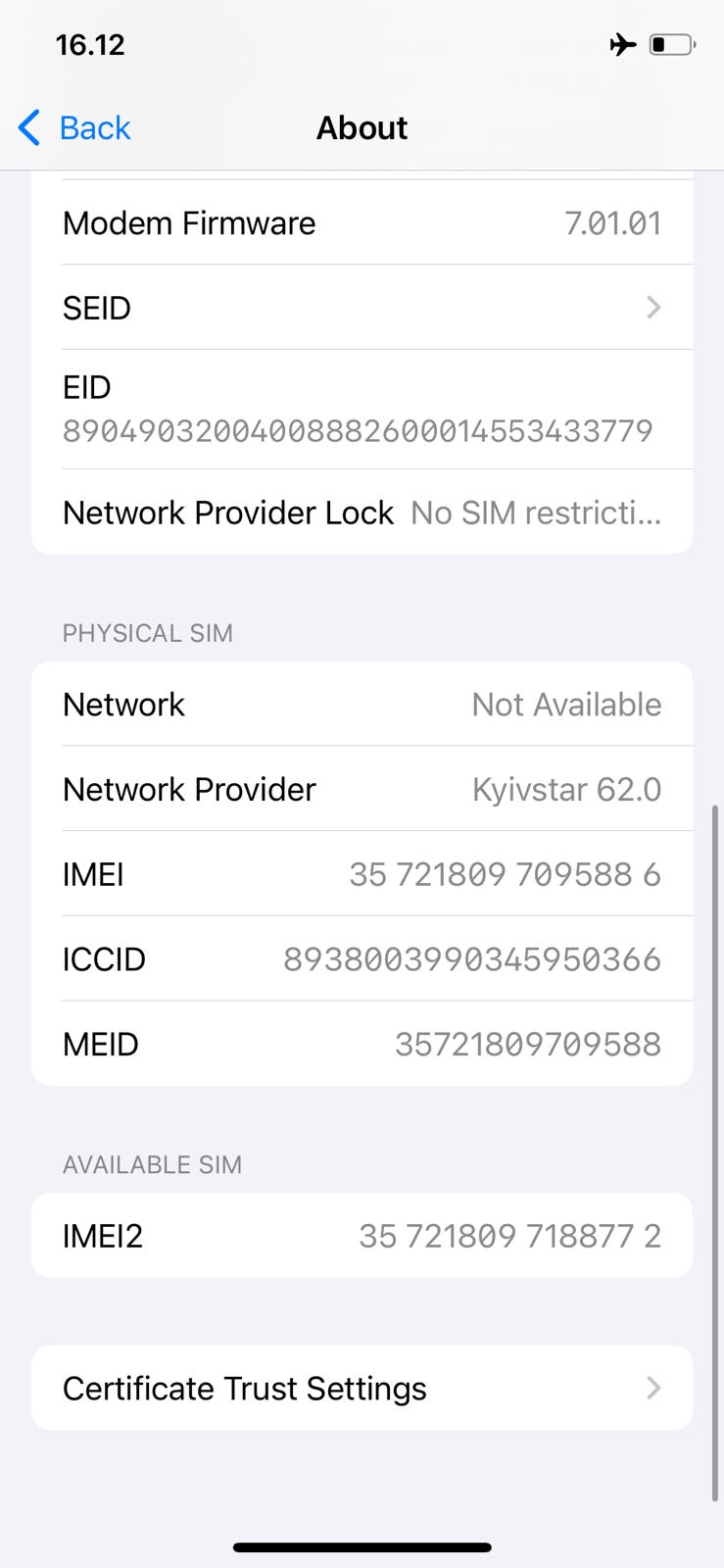
Task: Go back to the previous settings page
Action: (74, 127)
